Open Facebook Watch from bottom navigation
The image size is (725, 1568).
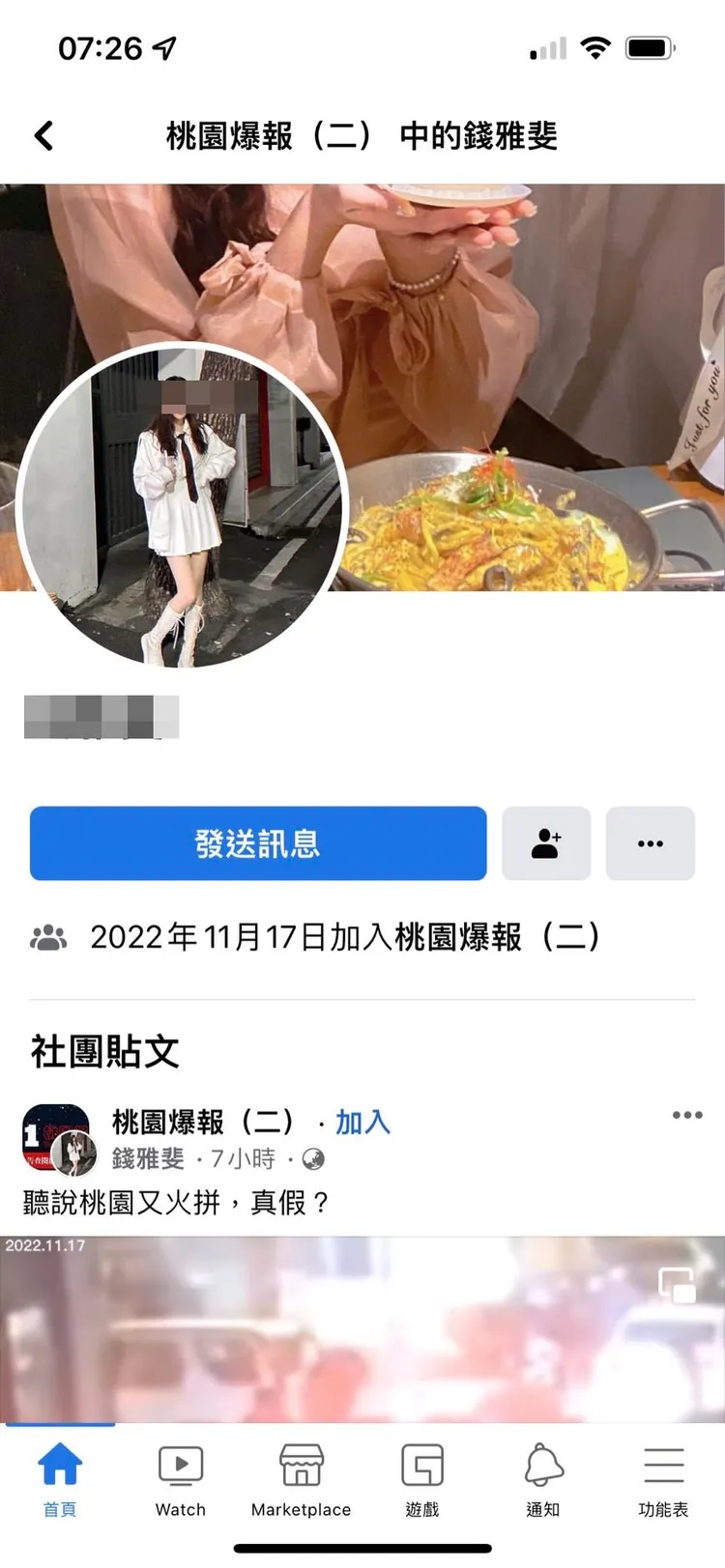180,1462
